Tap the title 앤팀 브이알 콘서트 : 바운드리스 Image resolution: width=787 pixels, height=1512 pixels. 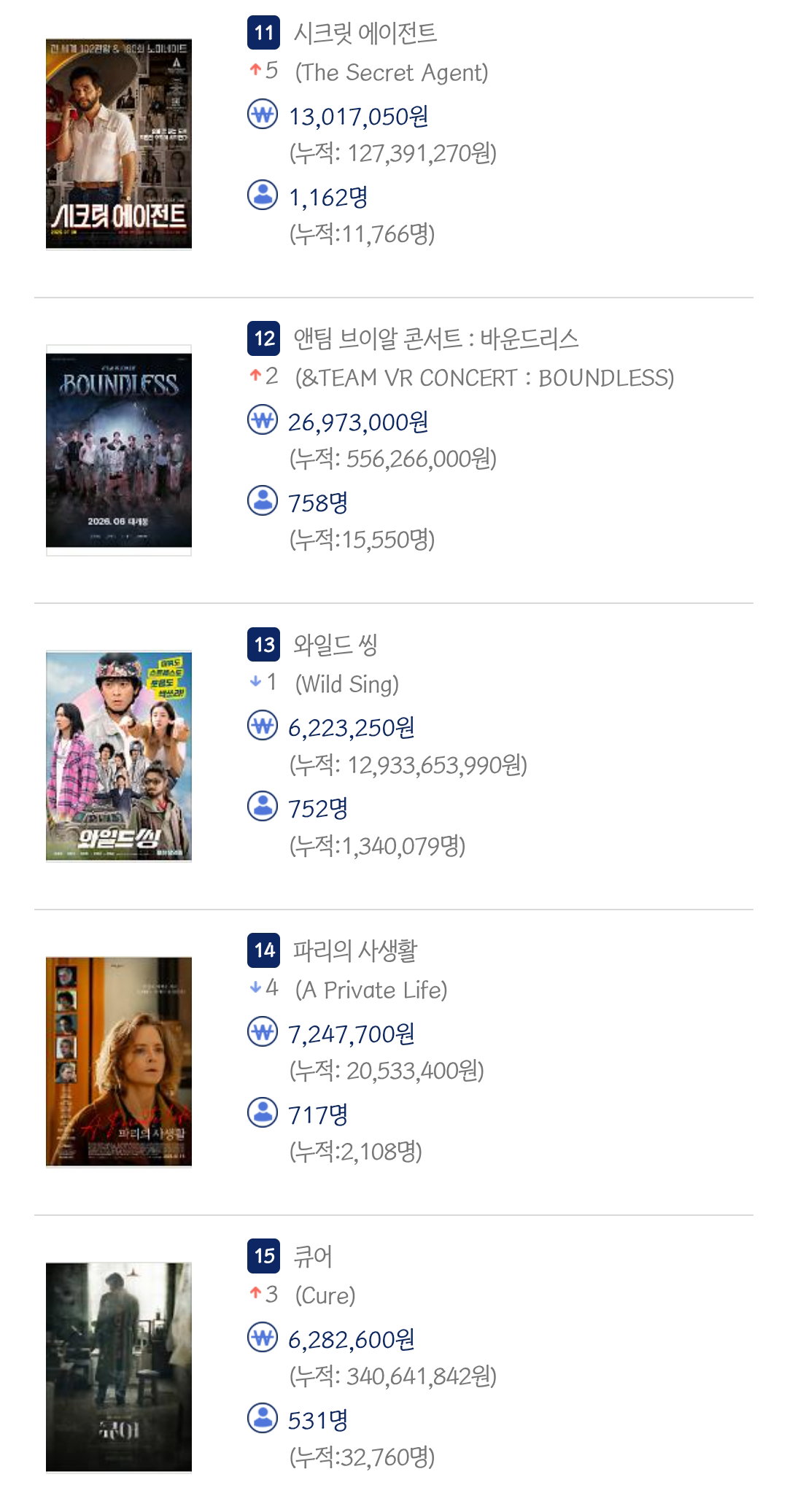[x=435, y=338]
